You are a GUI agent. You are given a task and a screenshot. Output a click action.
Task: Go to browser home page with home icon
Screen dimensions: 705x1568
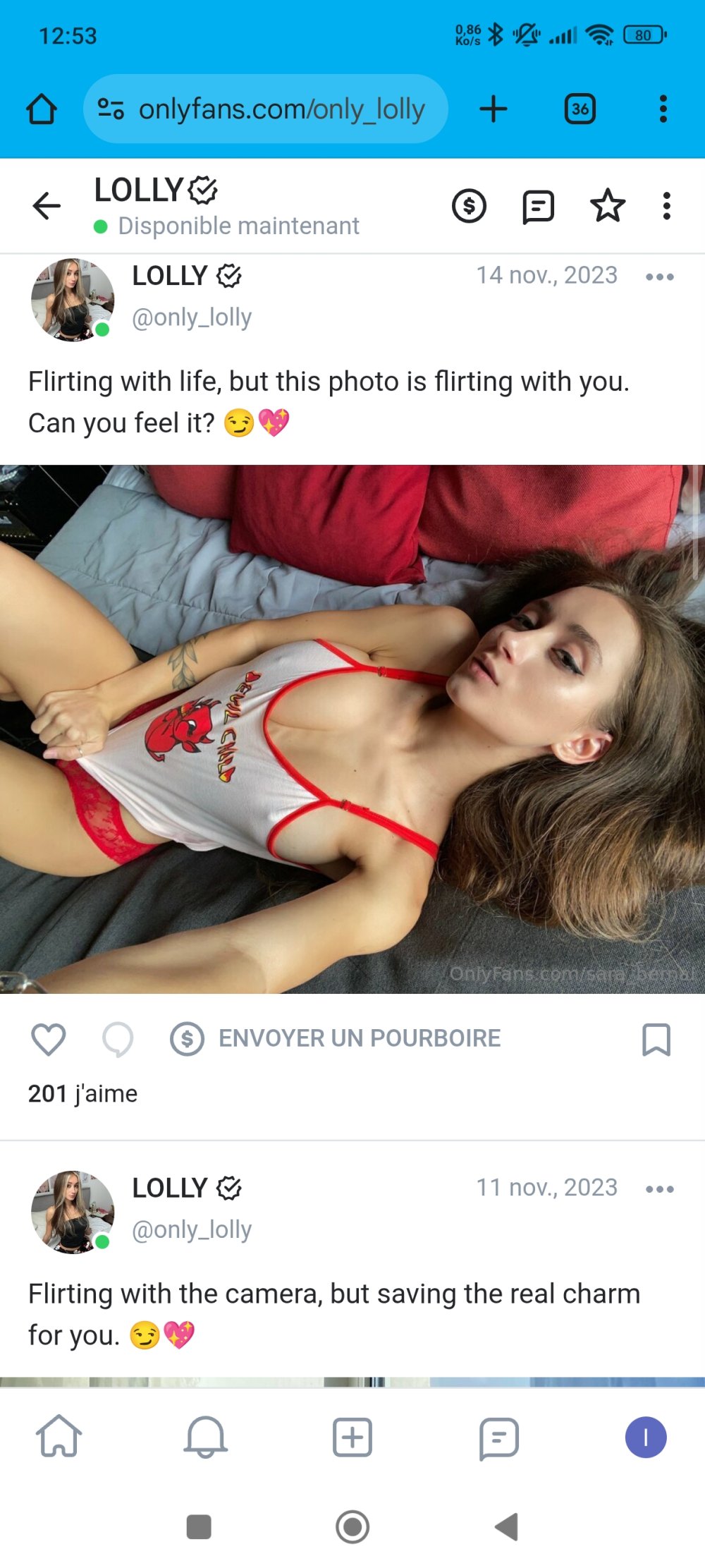click(43, 108)
